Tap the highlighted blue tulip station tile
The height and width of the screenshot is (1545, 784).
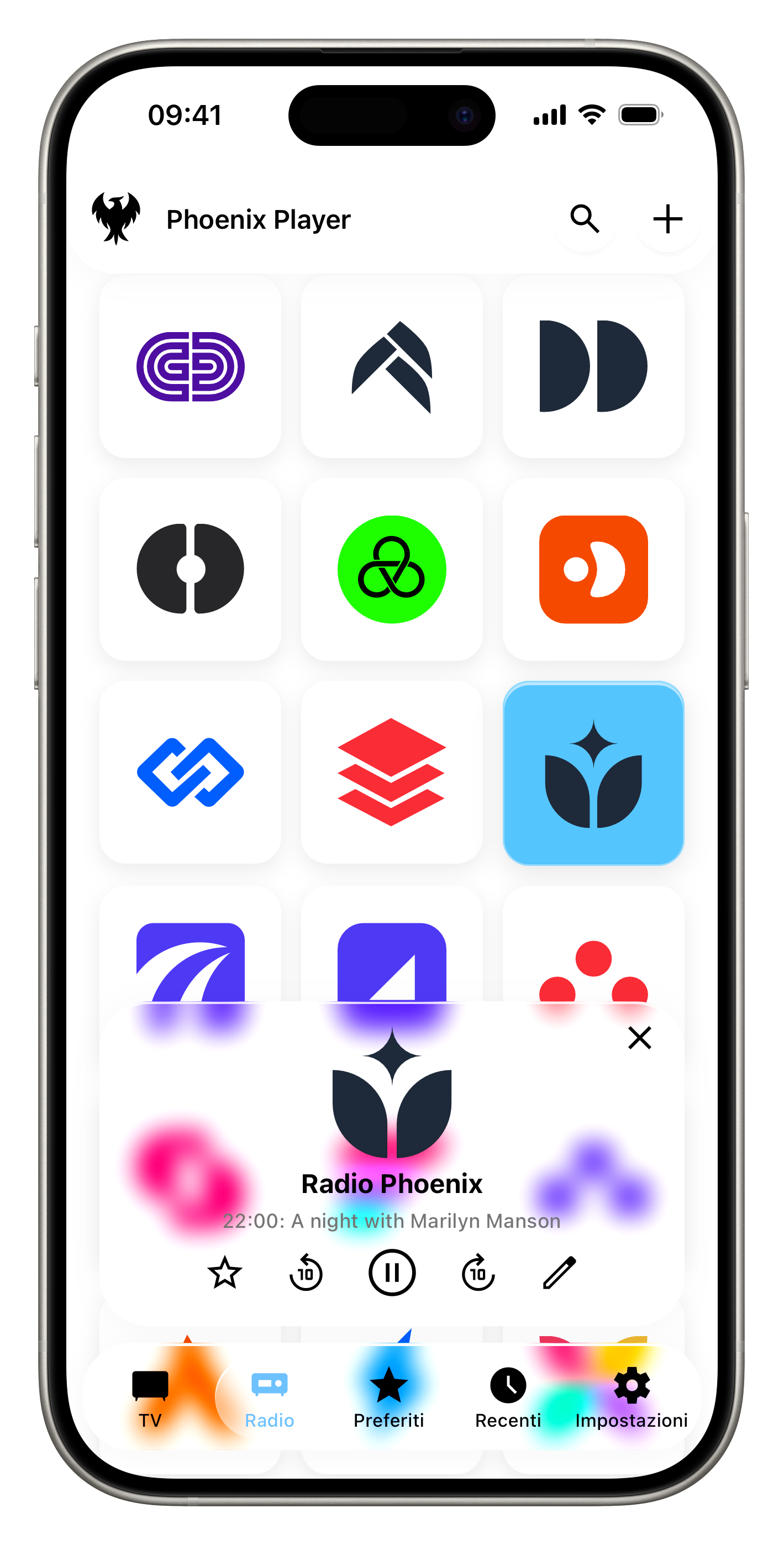point(593,772)
